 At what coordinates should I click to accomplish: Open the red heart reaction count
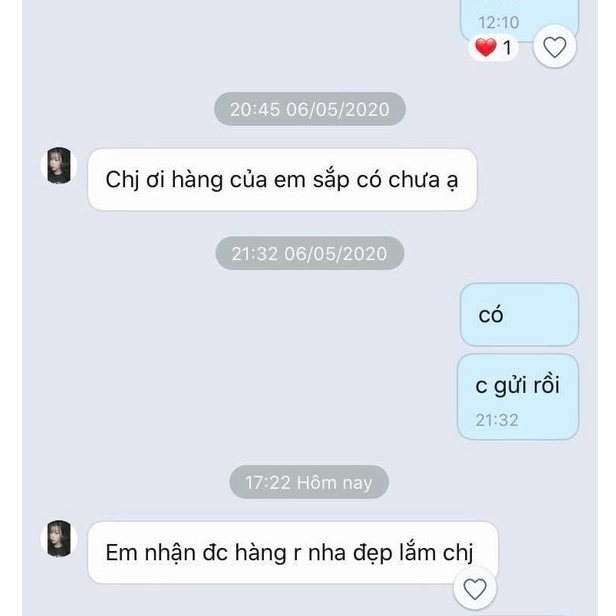[493, 47]
